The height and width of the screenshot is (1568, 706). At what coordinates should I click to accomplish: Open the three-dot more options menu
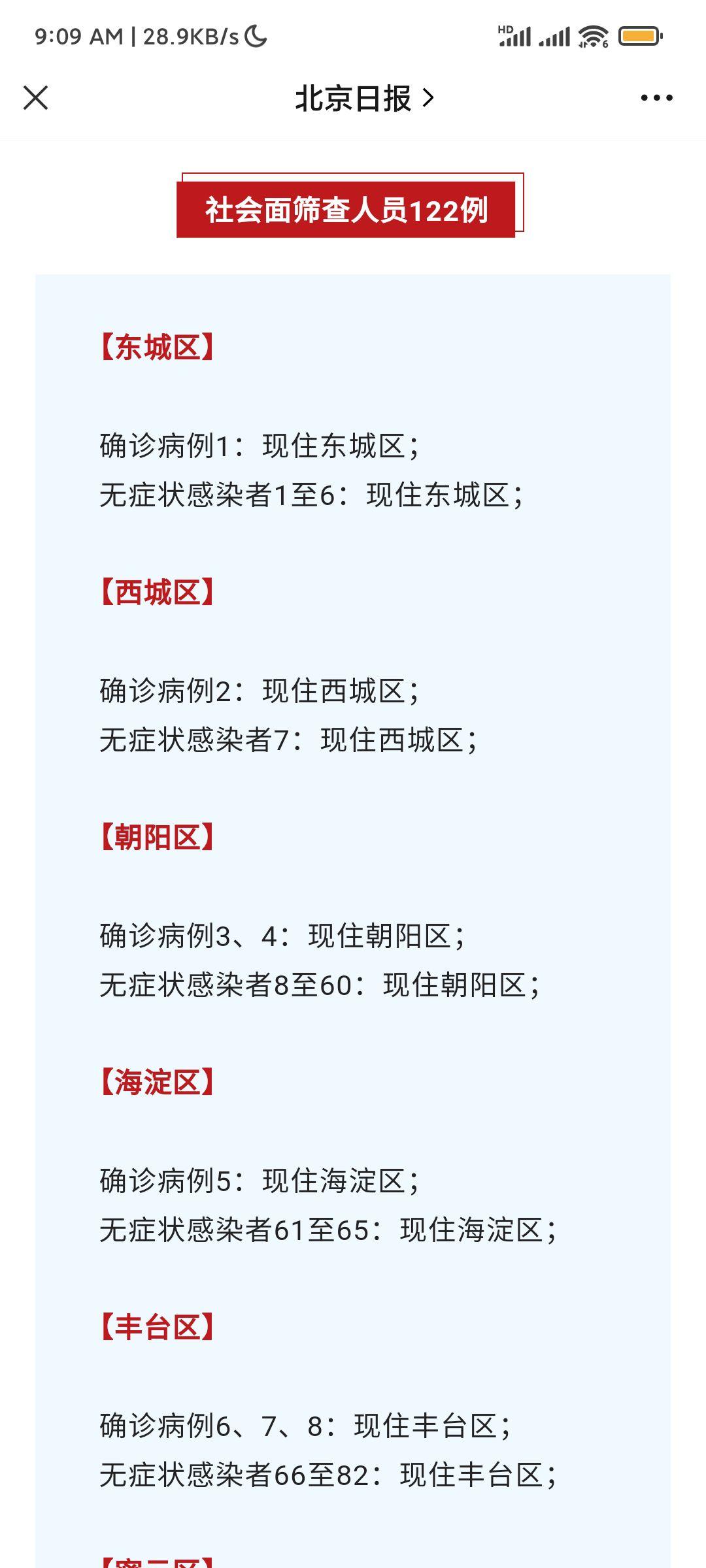point(656,98)
